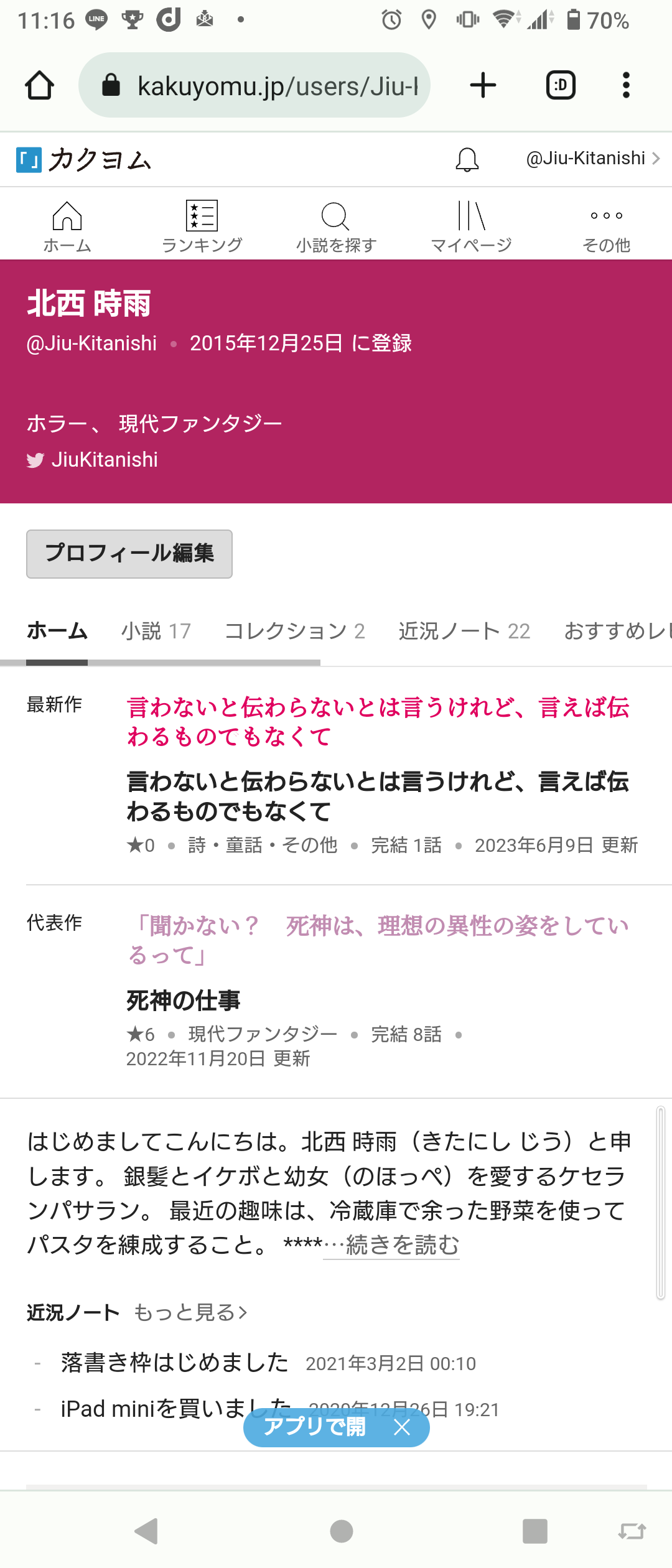Open the novel 死神の仕事

click(x=183, y=1001)
